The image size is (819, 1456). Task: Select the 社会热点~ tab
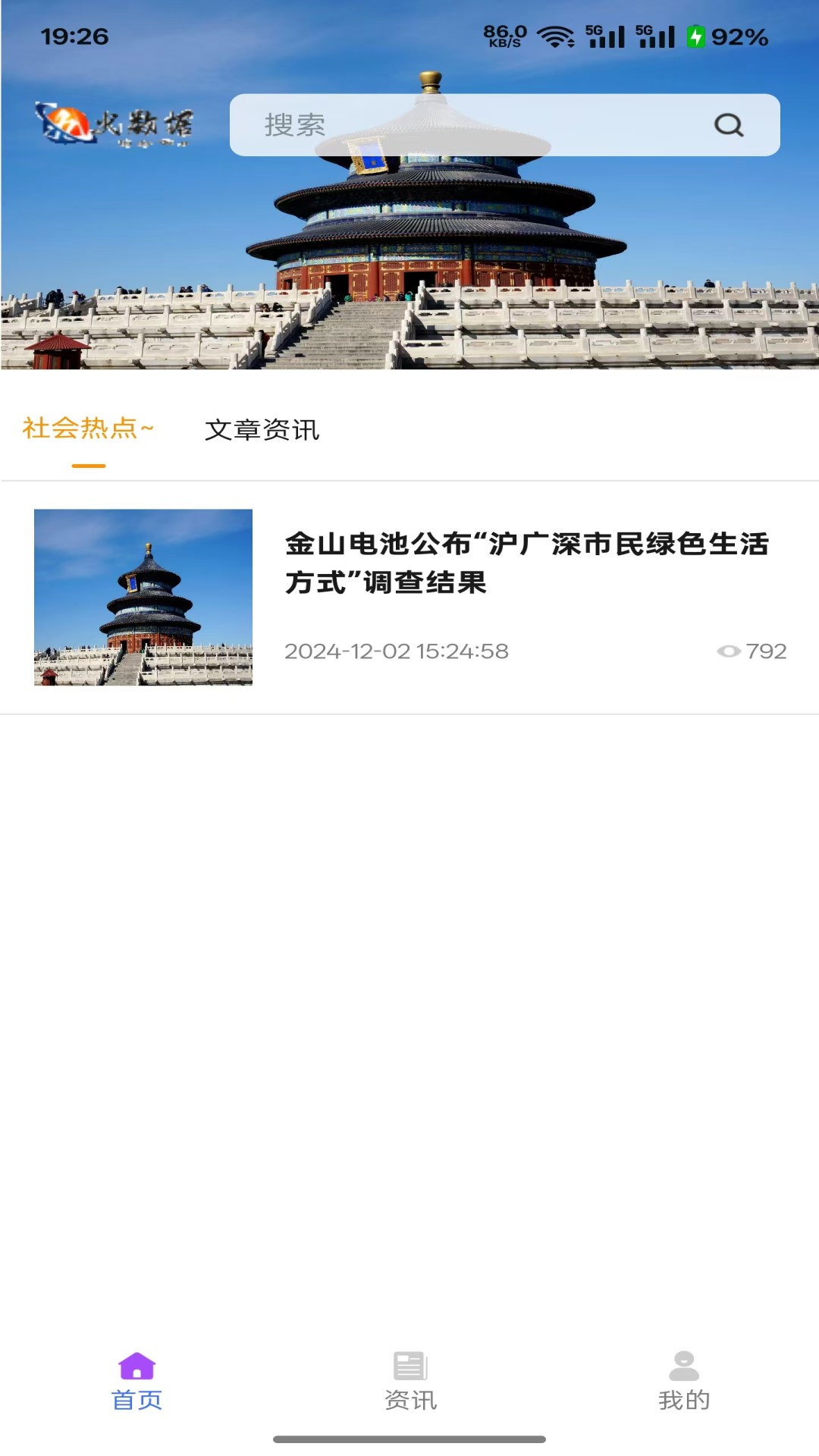[88, 428]
